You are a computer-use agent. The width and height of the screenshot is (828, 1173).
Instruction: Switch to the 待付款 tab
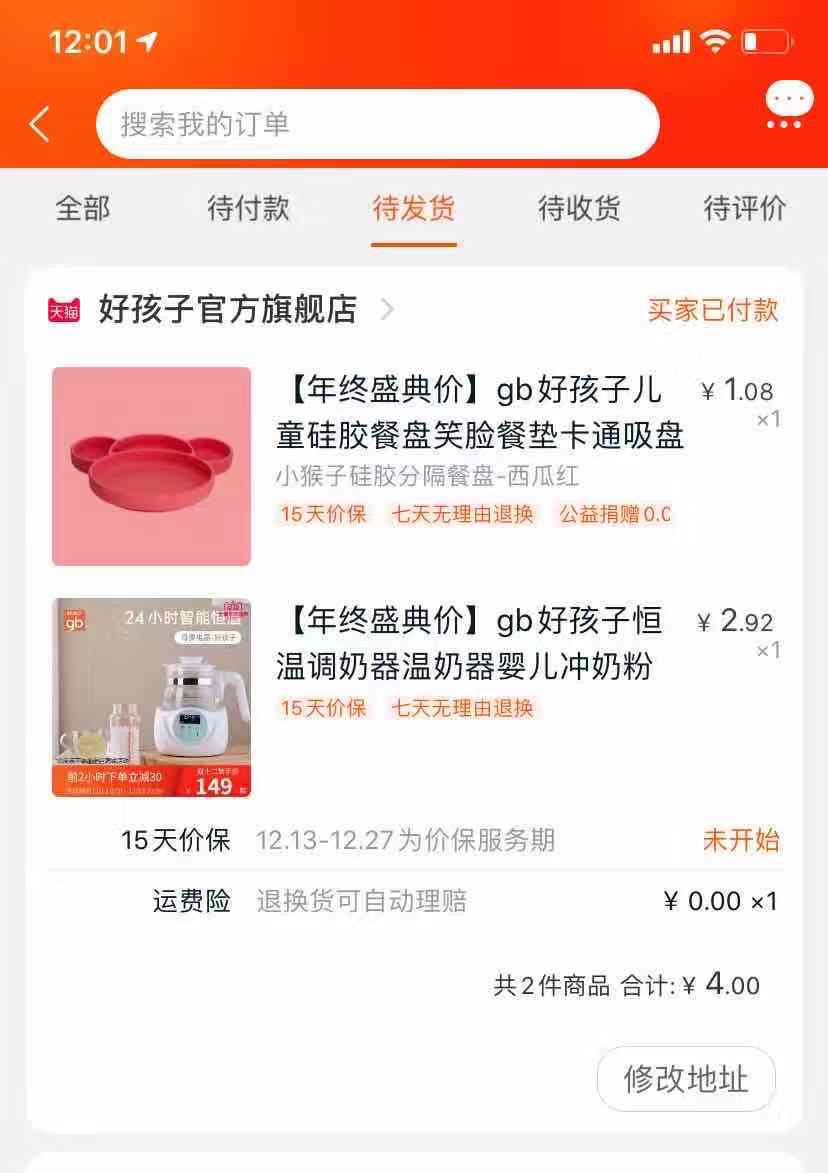pyautogui.click(x=248, y=208)
